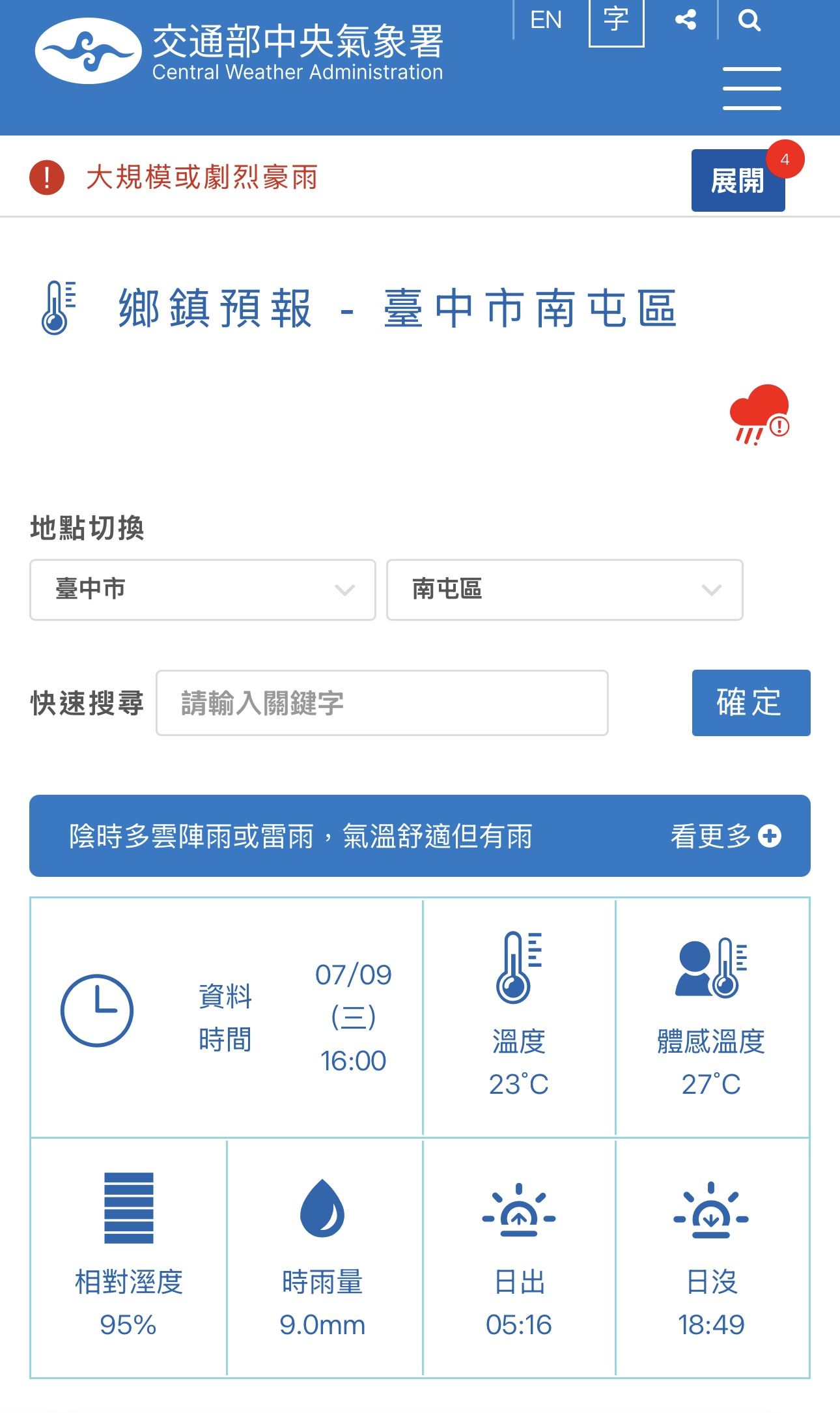This screenshot has width=840, height=1413.
Task: Expand forecast summary via 看更多
Action: (x=725, y=836)
